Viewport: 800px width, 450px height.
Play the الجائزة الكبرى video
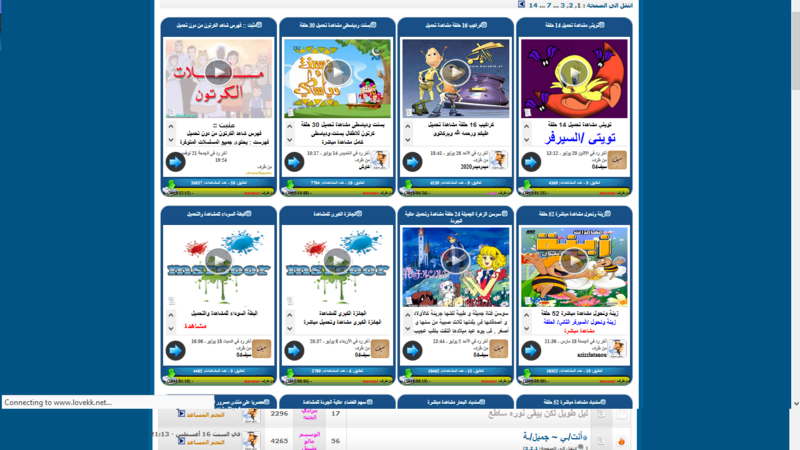pyautogui.click(x=337, y=261)
